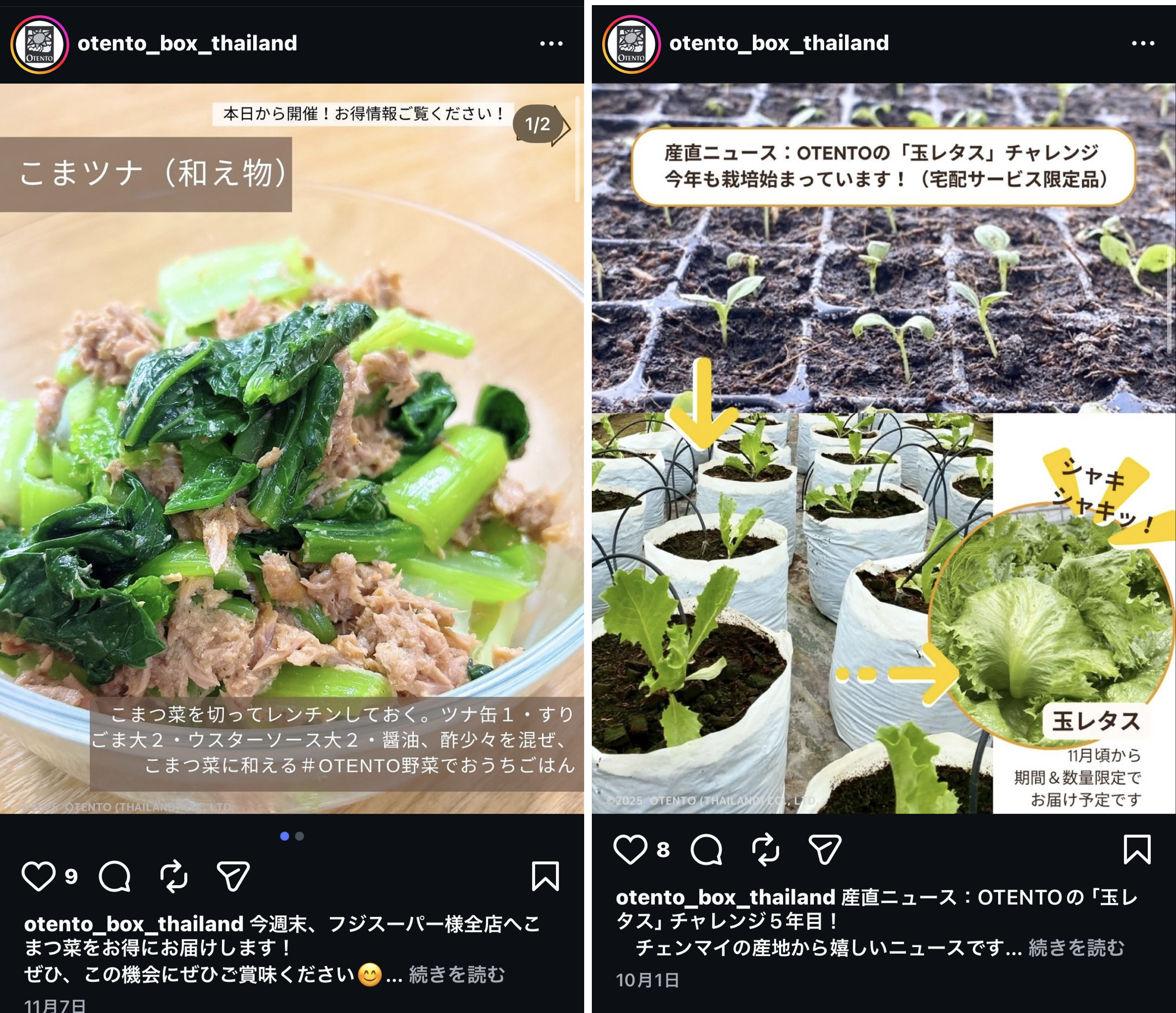This screenshot has width=1176, height=1013.
Task: Repost the 玉レタス challenge post
Action: [765, 849]
